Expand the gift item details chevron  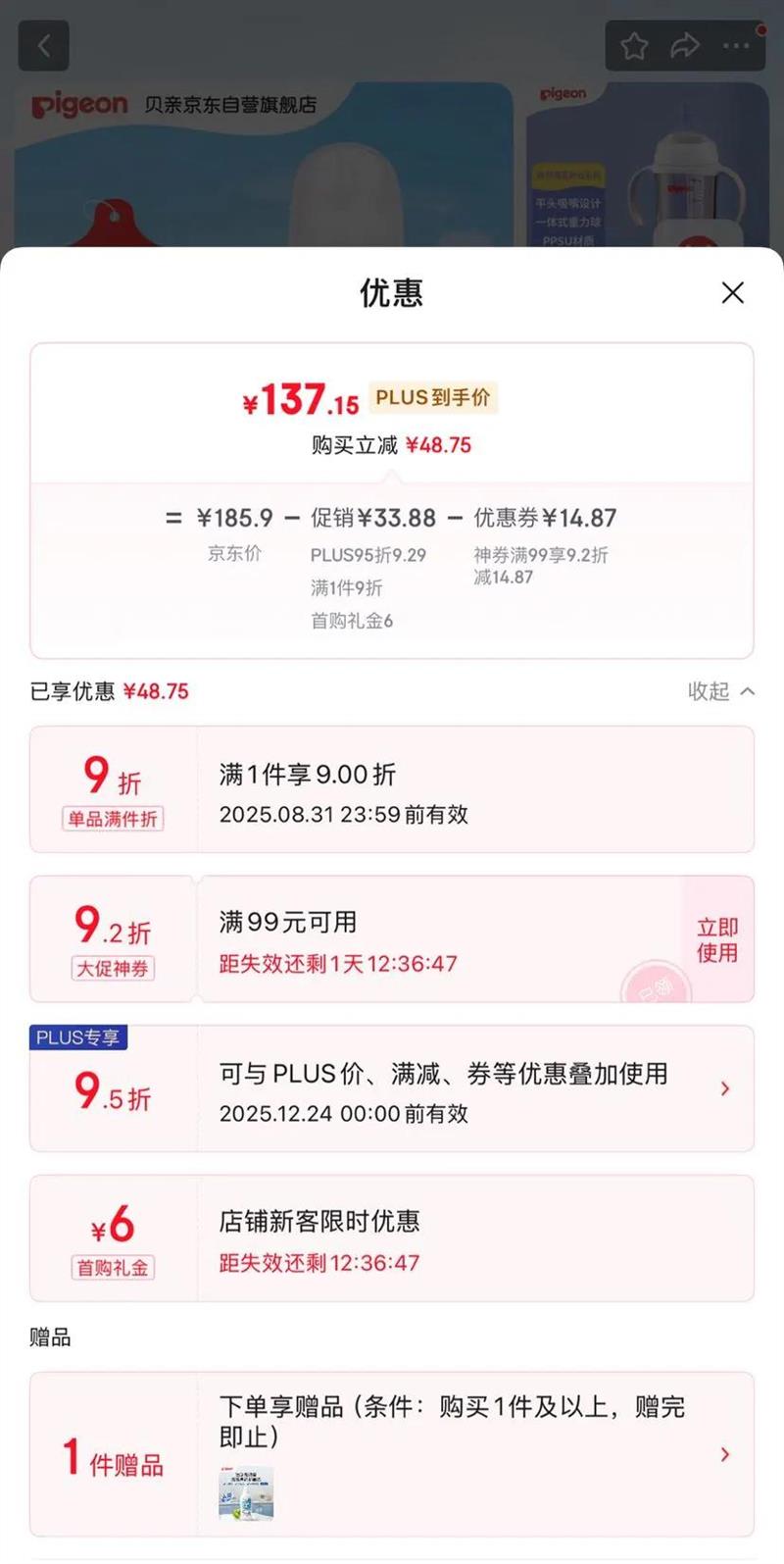pos(725,1454)
